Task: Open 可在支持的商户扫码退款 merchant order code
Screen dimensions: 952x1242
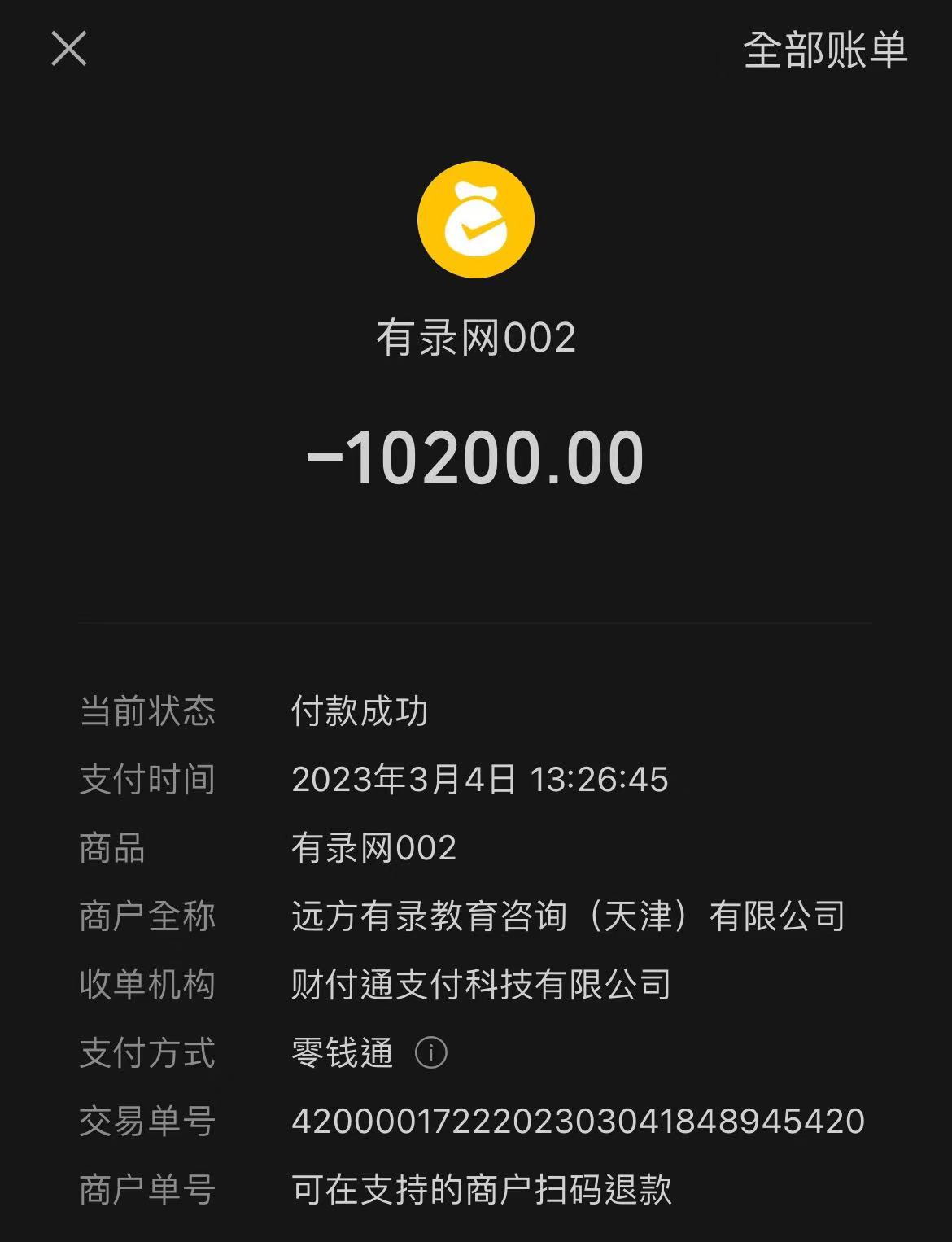Action: coord(481,1189)
